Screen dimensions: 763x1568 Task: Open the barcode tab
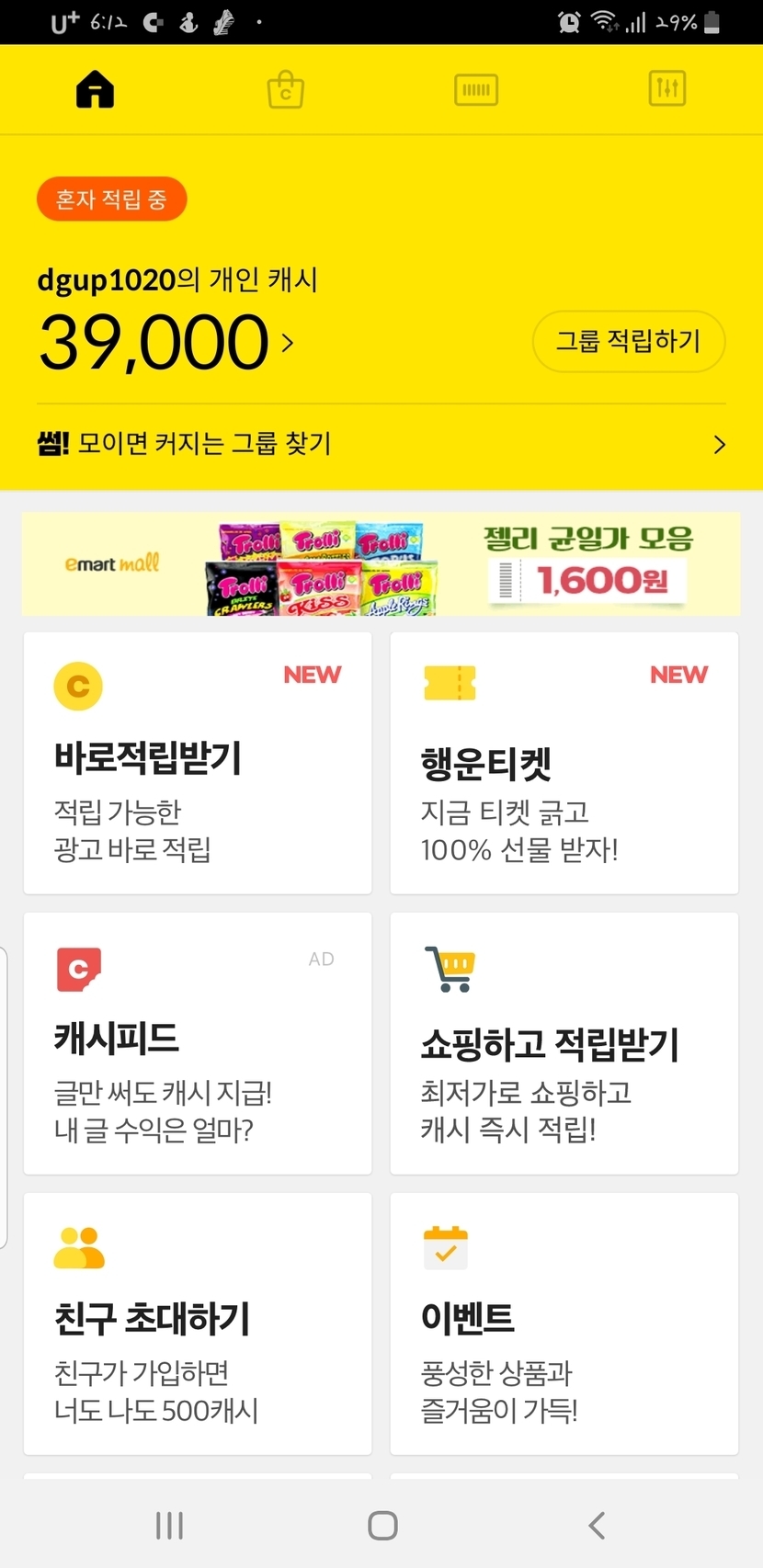(x=476, y=89)
